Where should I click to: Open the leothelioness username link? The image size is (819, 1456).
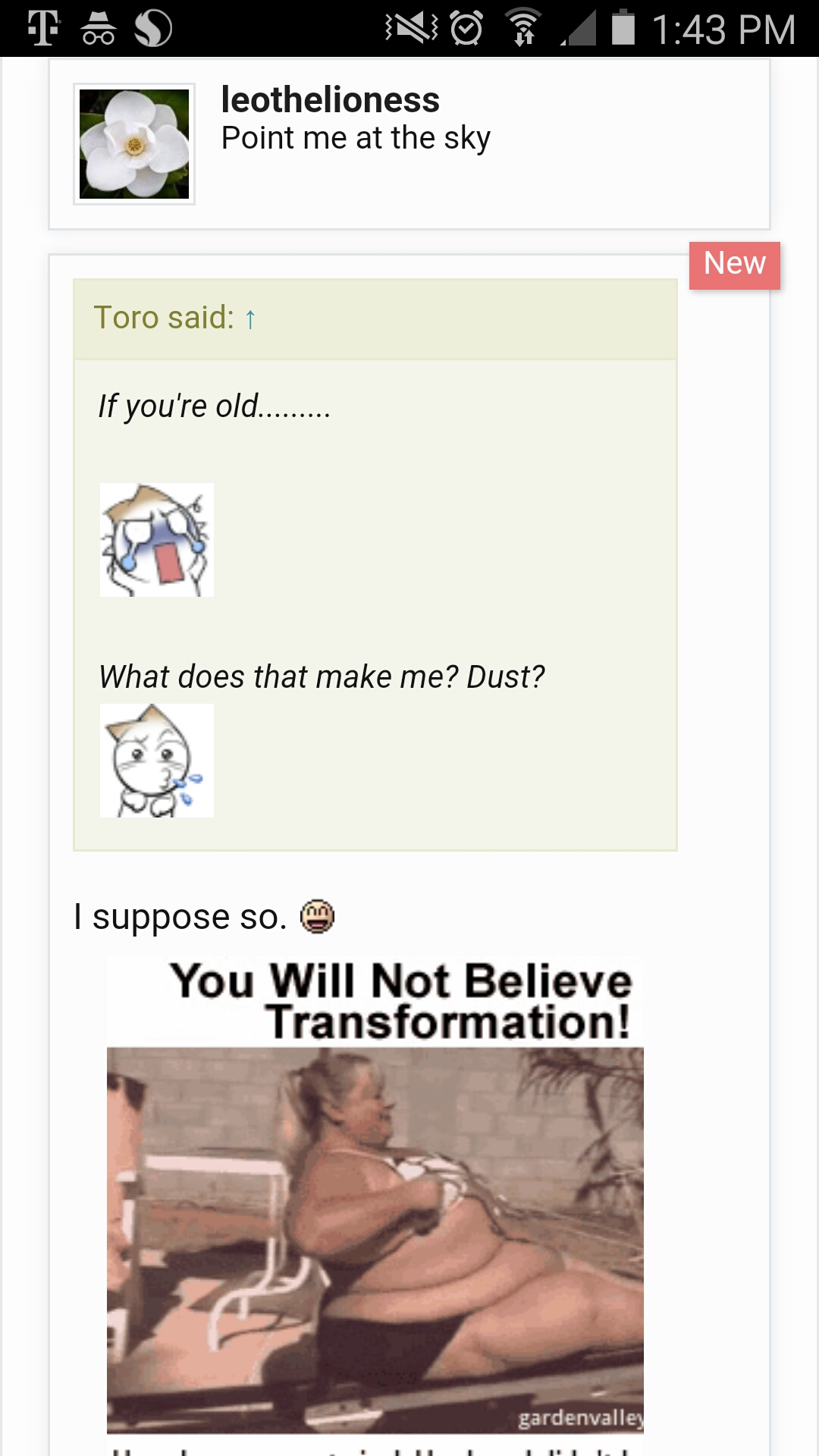(330, 100)
